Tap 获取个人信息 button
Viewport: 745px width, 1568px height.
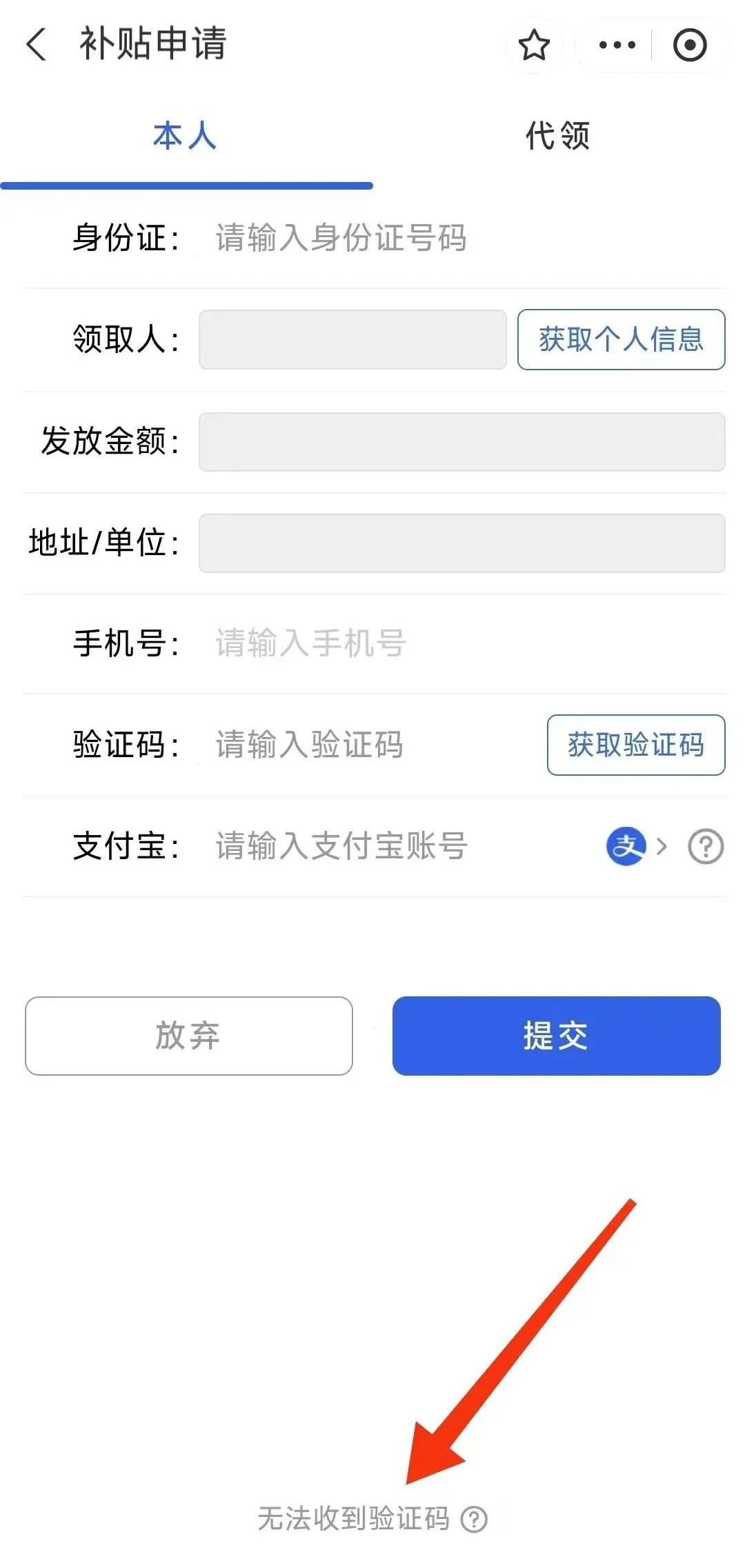621,339
